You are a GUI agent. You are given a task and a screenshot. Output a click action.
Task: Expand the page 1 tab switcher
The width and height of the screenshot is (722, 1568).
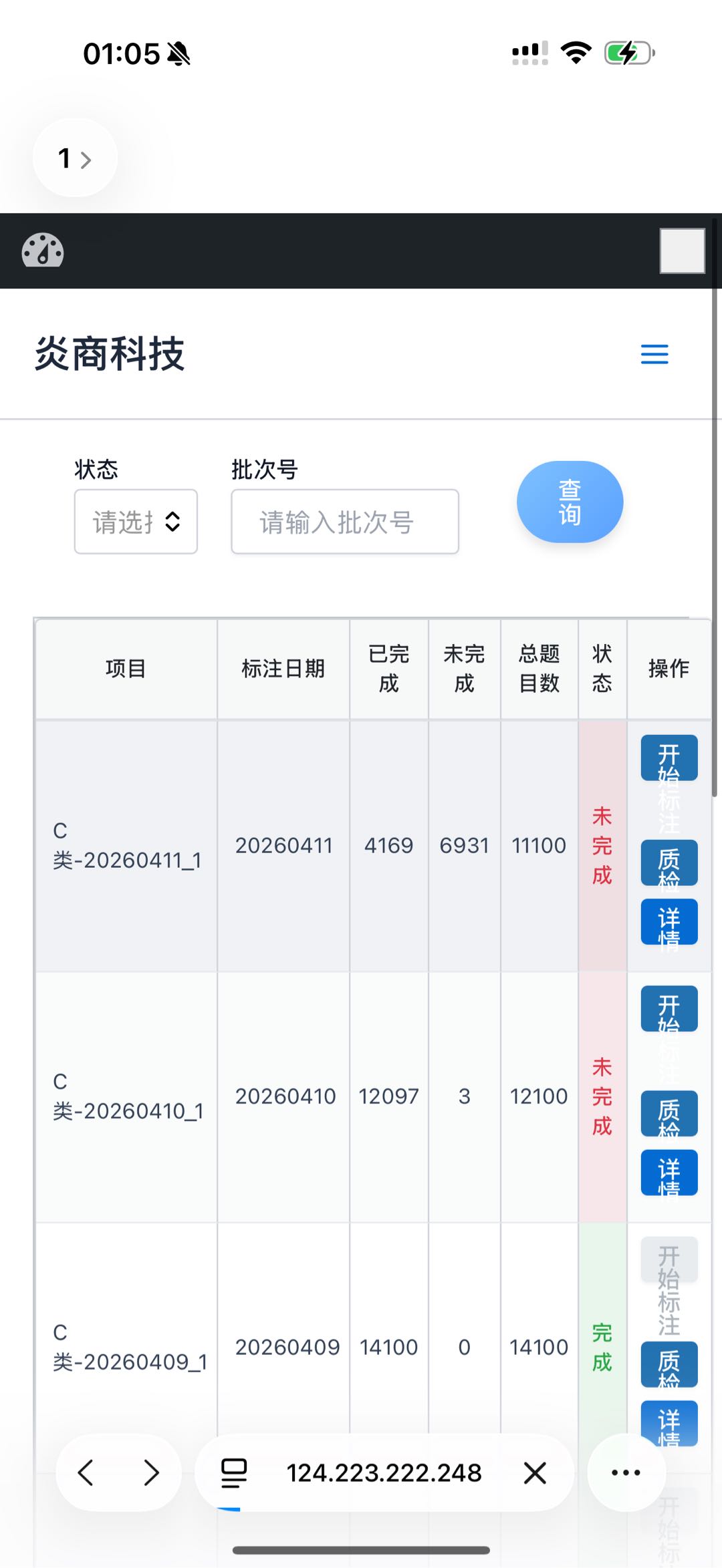[75, 158]
